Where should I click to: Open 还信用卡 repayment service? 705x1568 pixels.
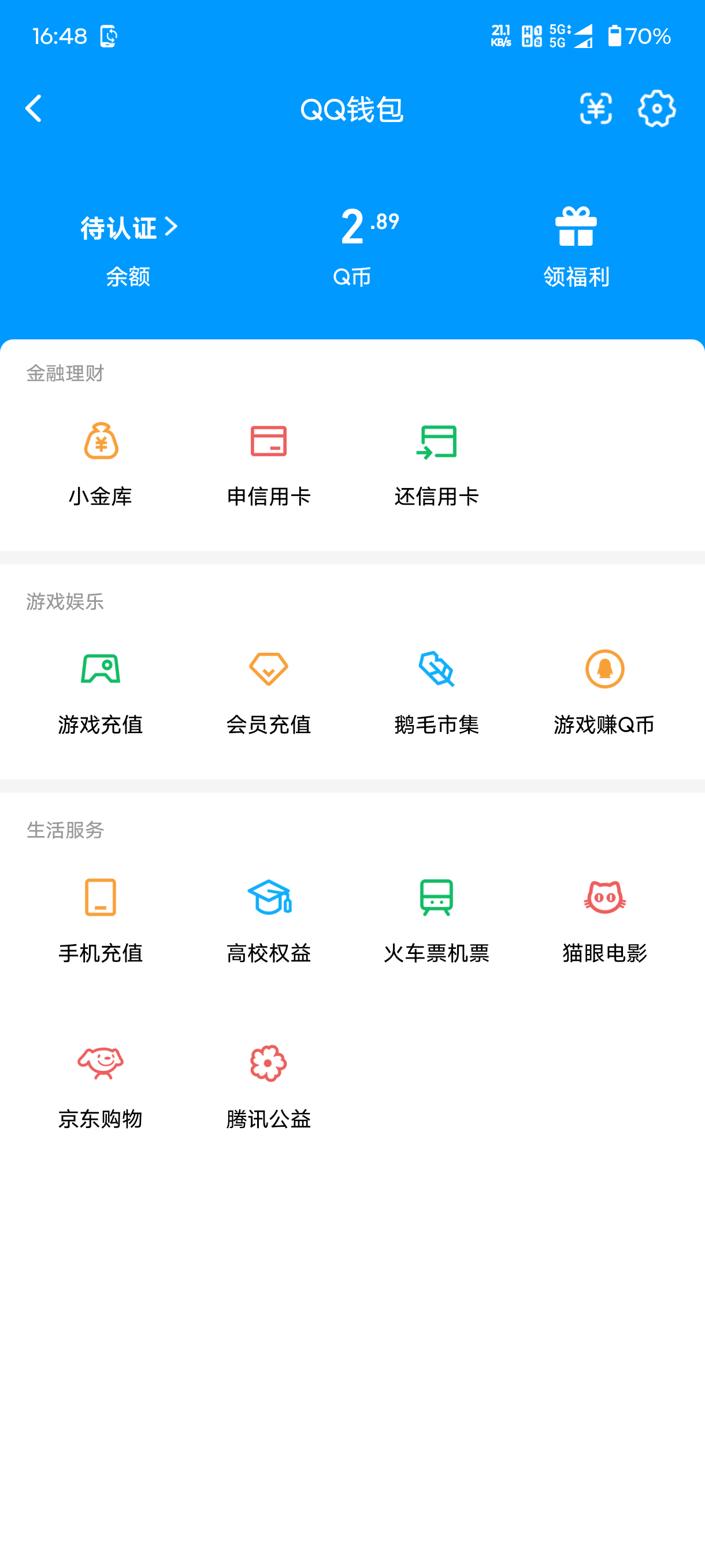(438, 463)
